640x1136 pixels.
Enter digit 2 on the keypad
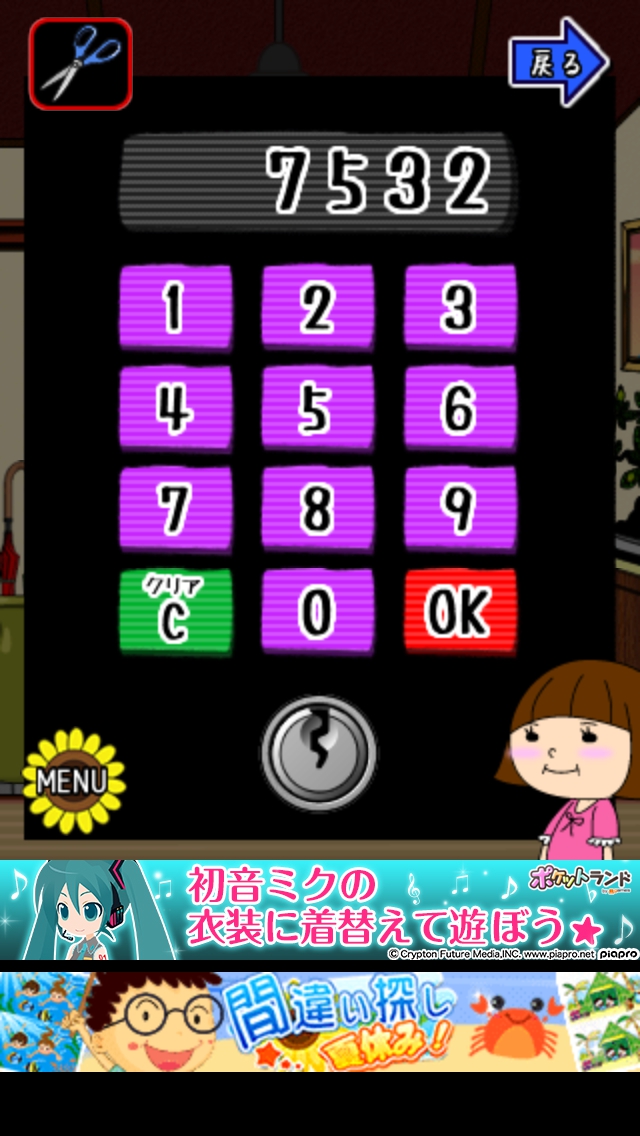click(x=317, y=308)
